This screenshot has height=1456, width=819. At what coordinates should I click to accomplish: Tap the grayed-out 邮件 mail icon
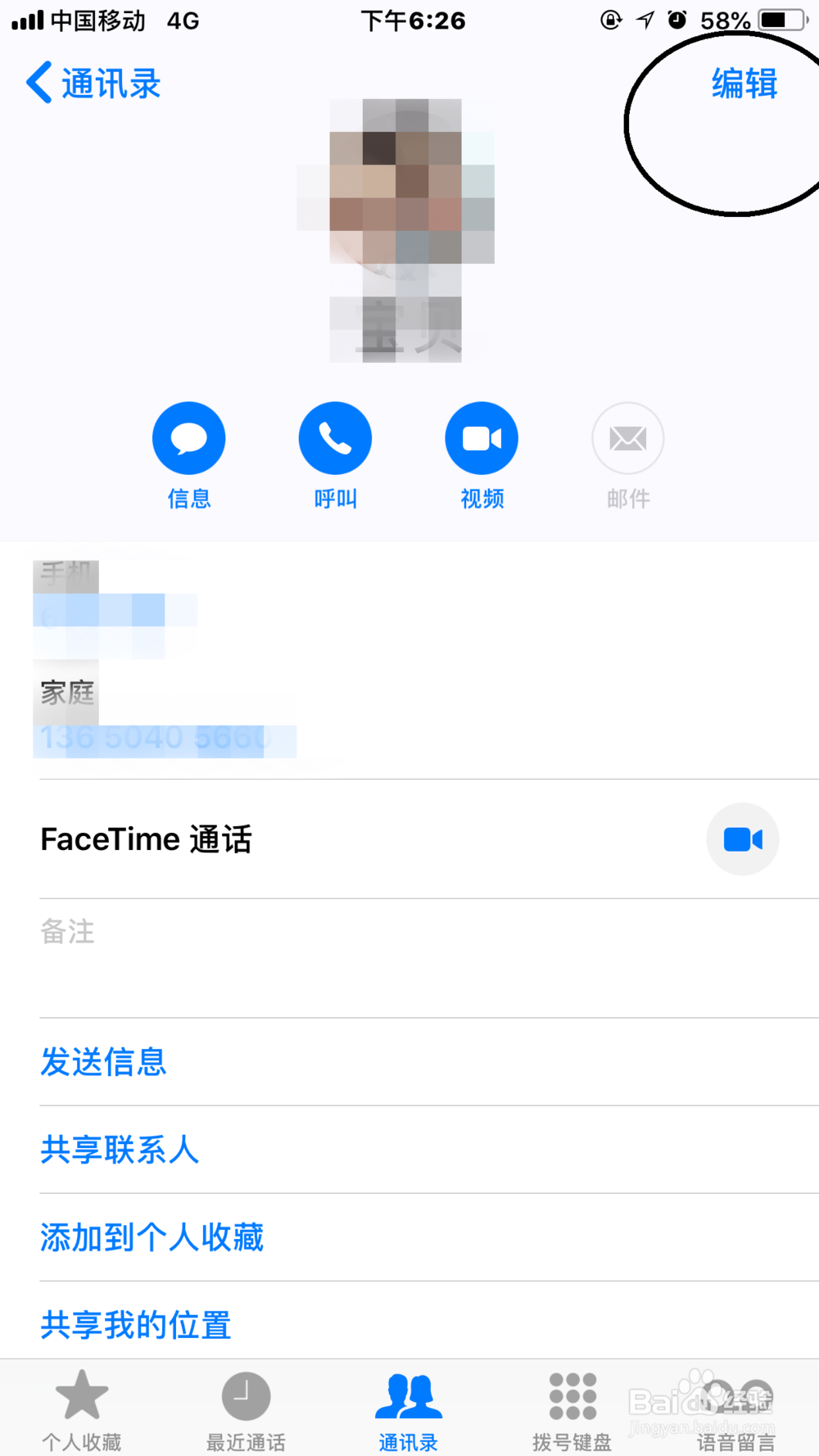click(x=628, y=437)
